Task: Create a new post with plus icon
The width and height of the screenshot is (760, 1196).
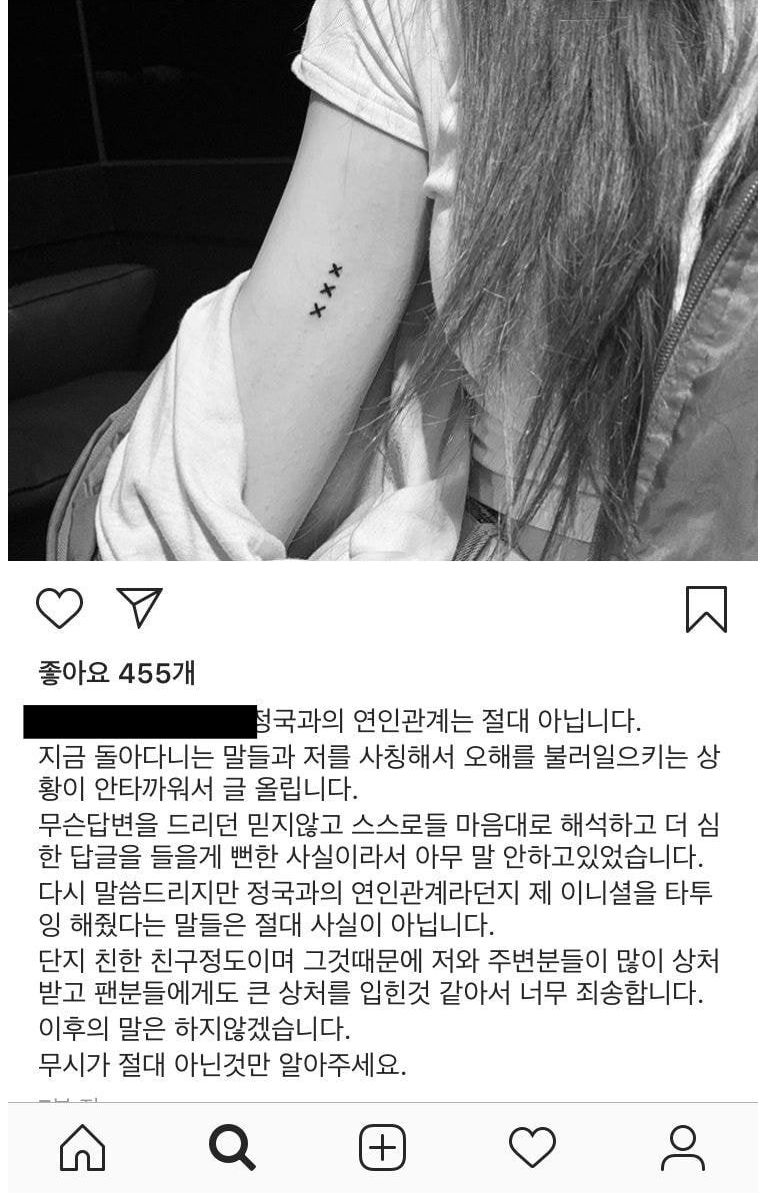Action: point(382,1147)
